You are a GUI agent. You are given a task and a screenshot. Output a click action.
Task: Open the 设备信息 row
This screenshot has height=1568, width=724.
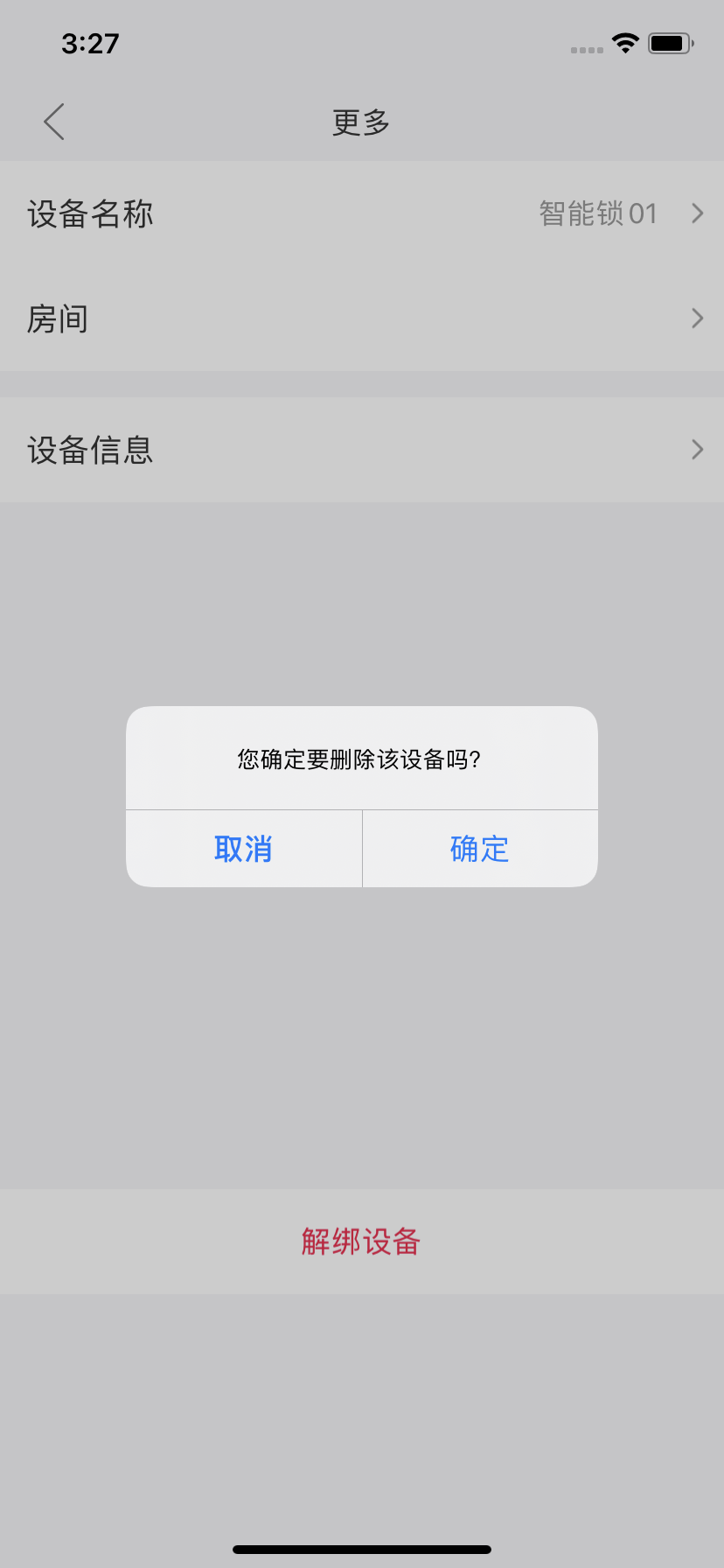click(x=362, y=450)
